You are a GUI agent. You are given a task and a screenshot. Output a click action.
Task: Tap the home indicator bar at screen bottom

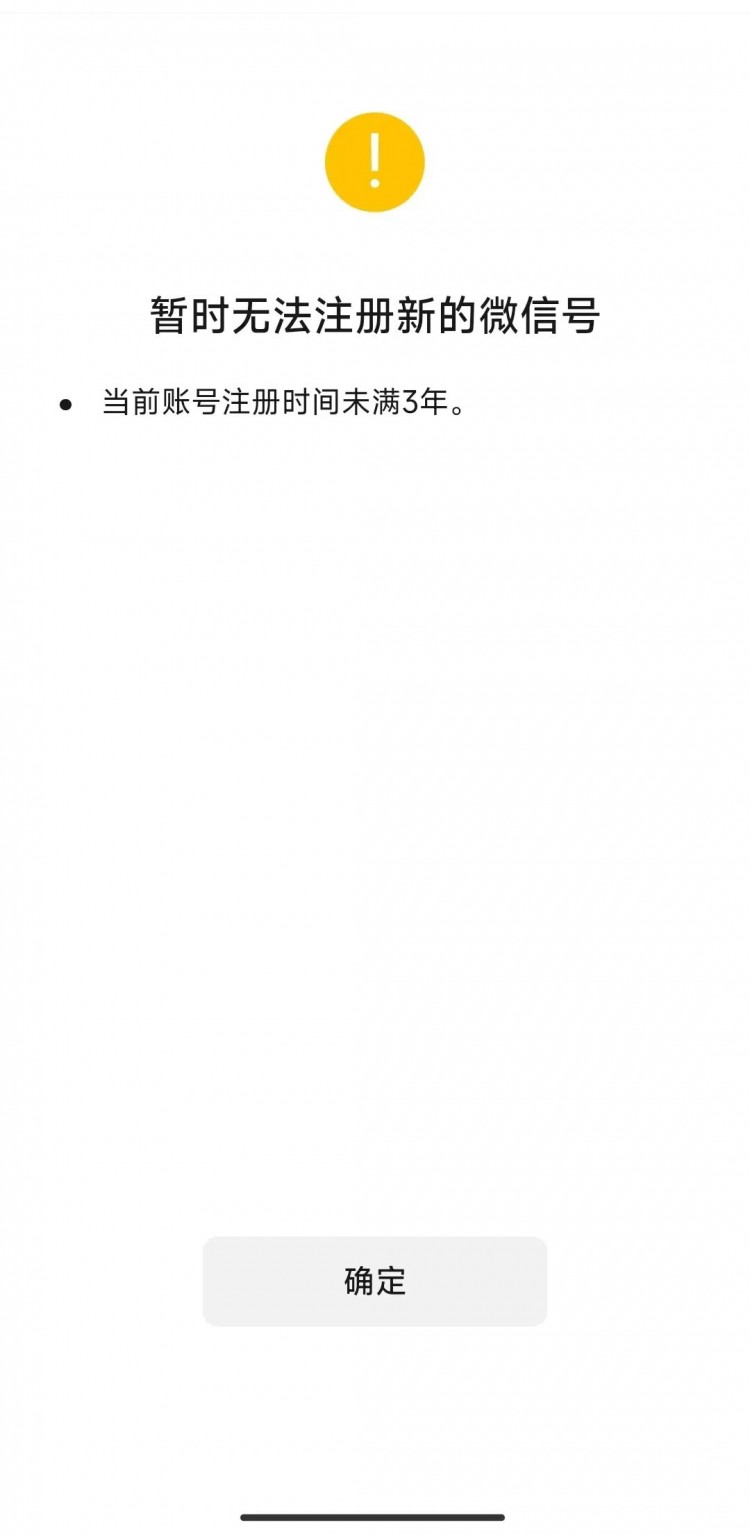coord(375,1515)
